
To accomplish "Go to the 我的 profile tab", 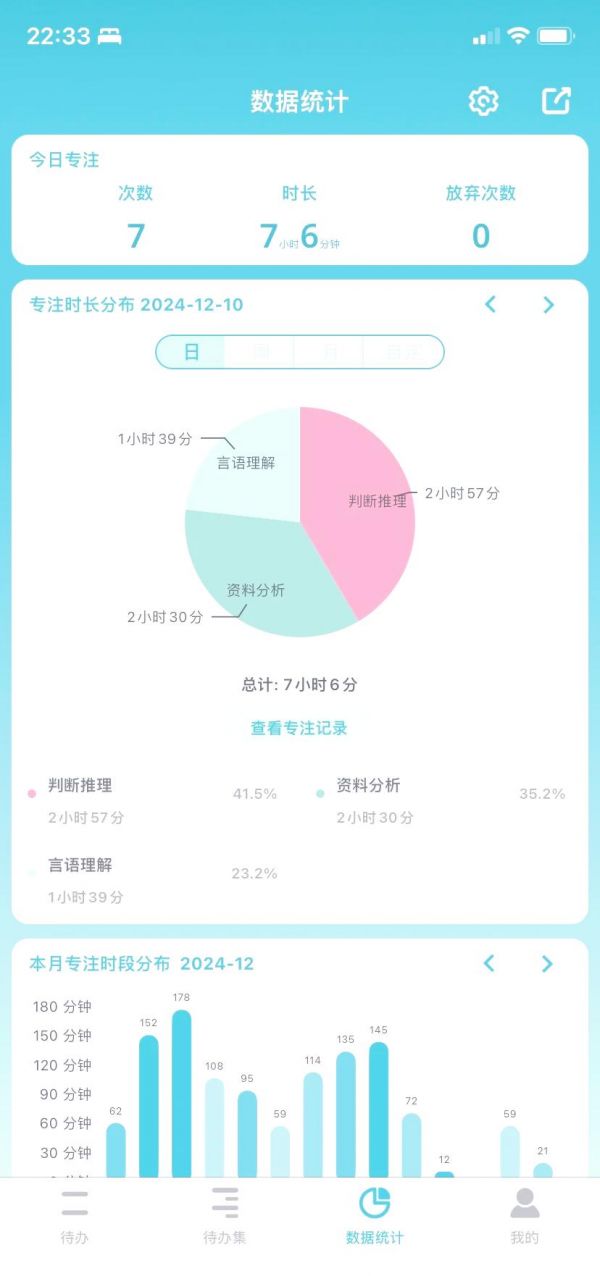I will [525, 1215].
